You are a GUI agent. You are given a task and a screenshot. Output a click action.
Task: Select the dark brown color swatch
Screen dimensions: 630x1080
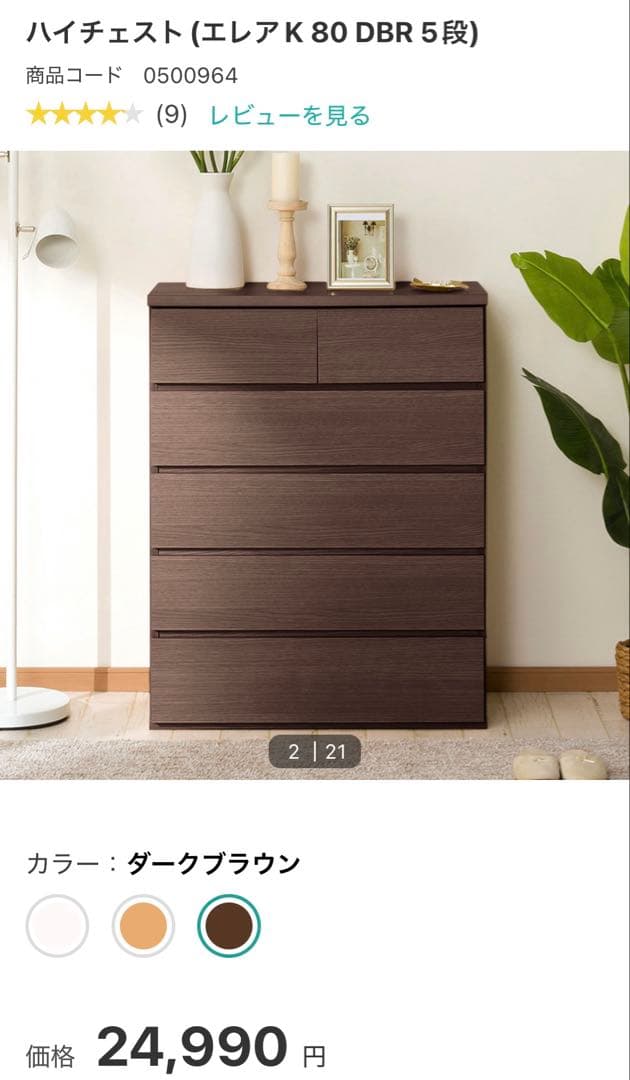(x=229, y=926)
